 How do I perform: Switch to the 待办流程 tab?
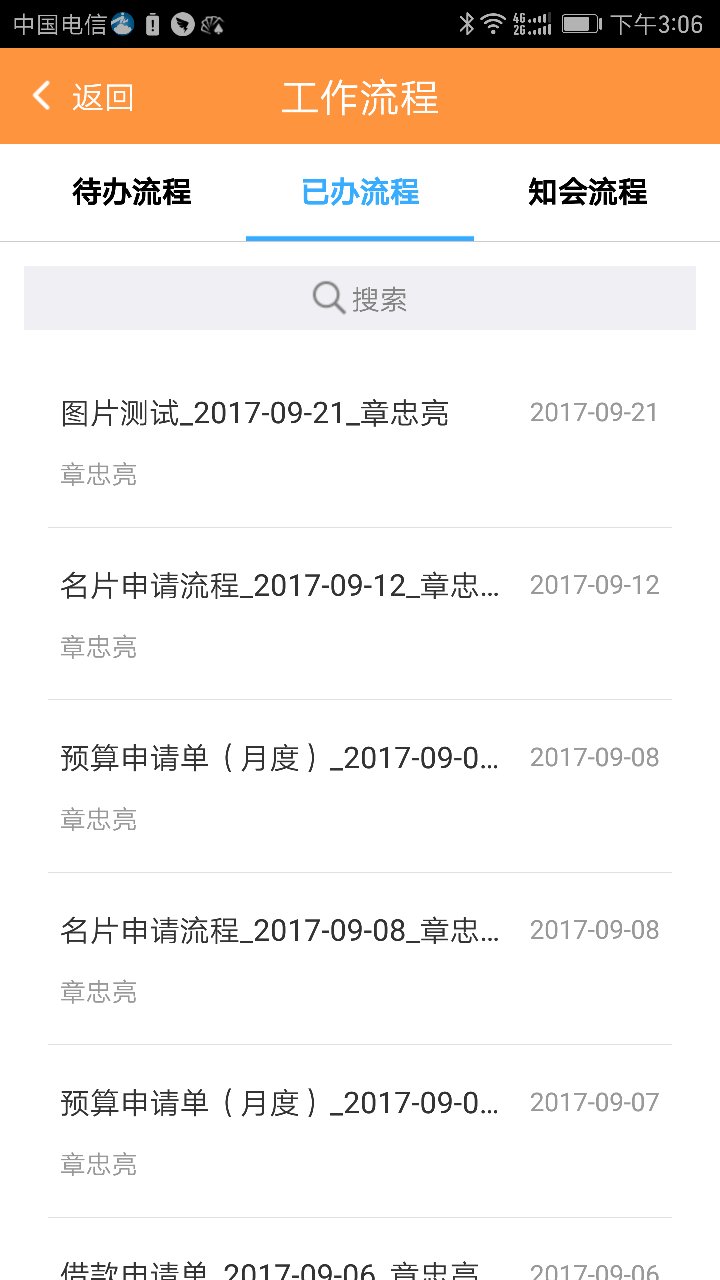132,192
